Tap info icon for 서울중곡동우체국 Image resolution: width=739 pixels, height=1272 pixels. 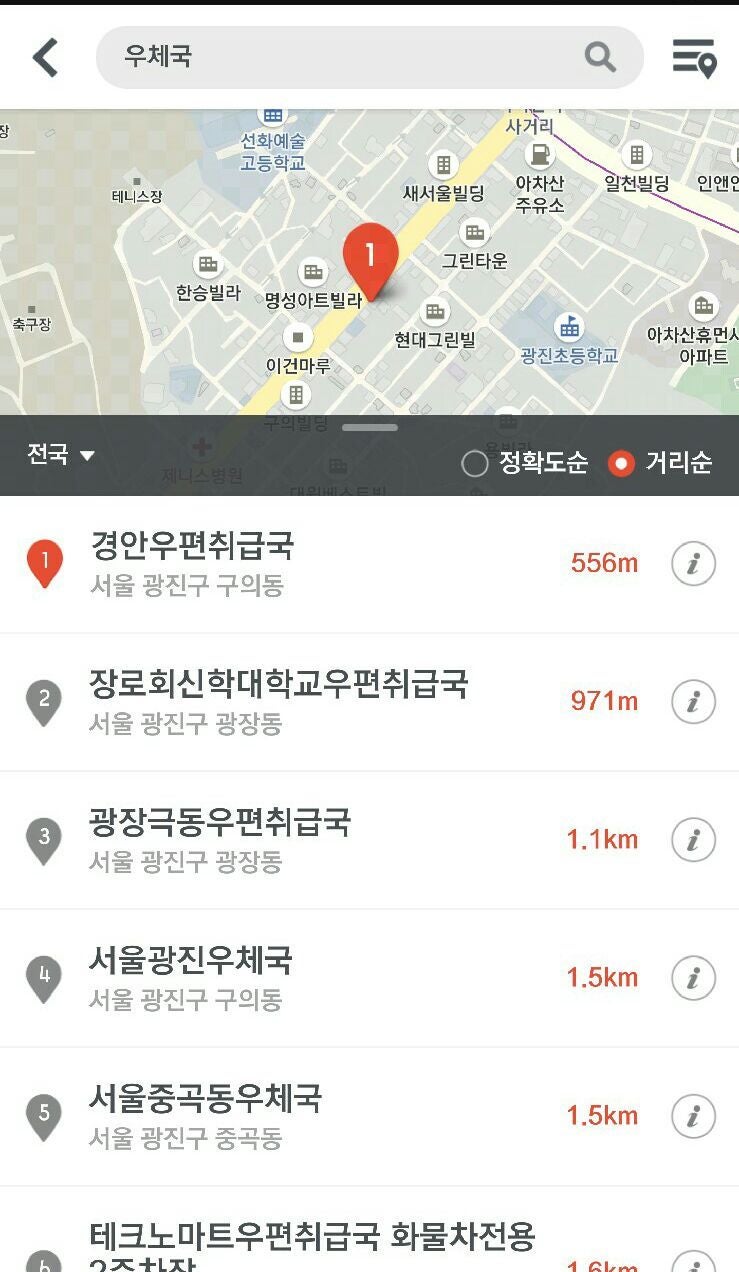pyautogui.click(x=693, y=1116)
